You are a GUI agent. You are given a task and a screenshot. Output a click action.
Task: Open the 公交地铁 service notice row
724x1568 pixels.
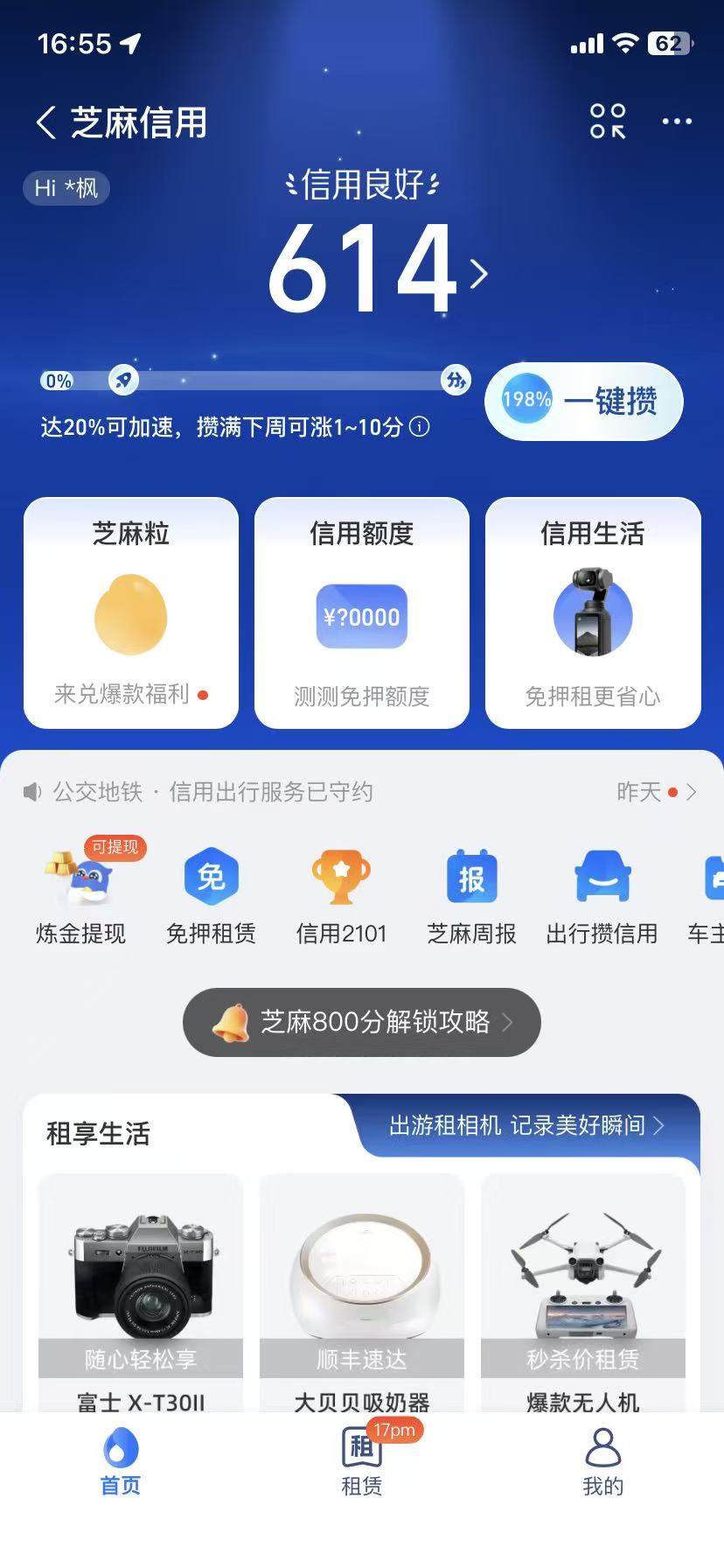[x=360, y=792]
